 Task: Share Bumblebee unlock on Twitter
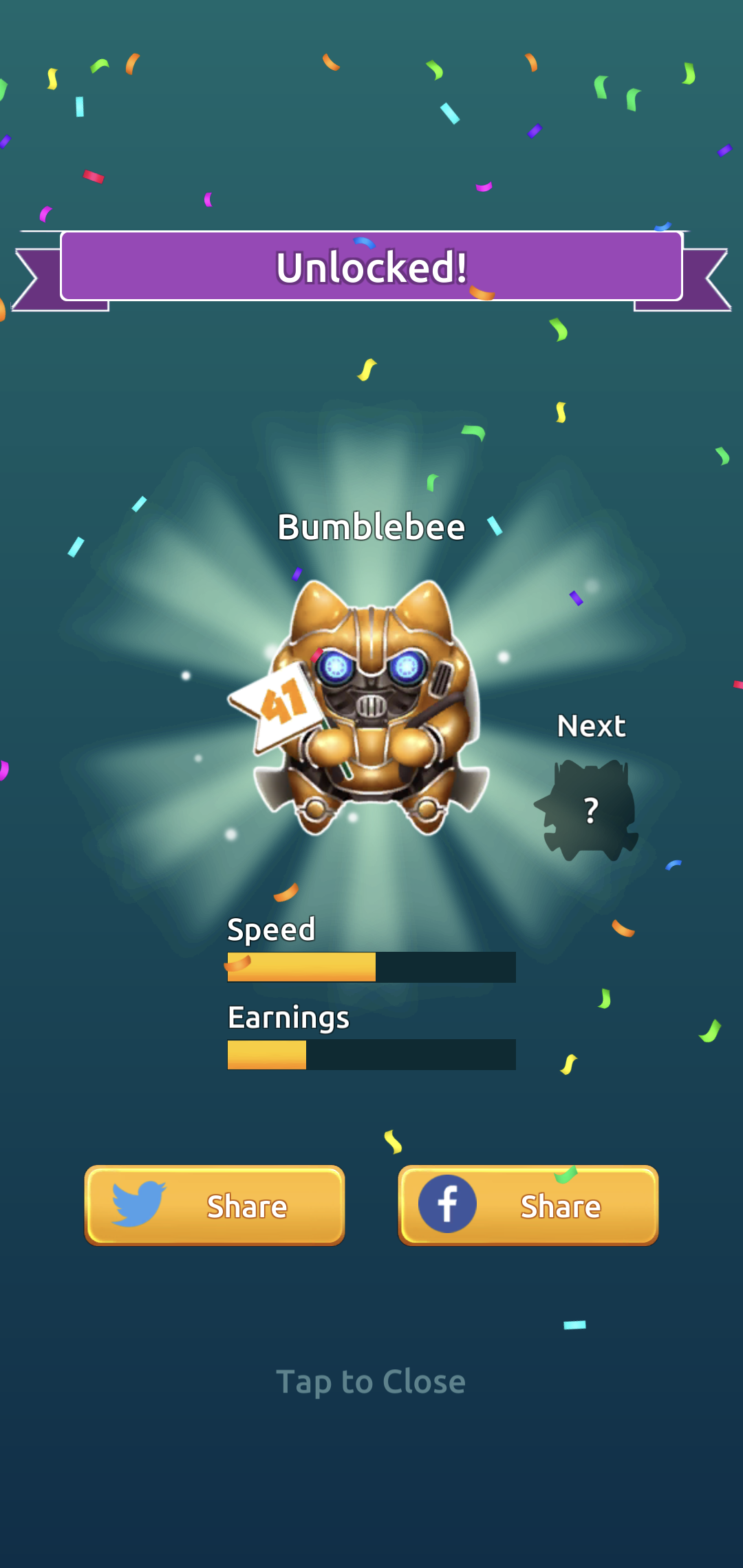pyautogui.click(x=215, y=1205)
